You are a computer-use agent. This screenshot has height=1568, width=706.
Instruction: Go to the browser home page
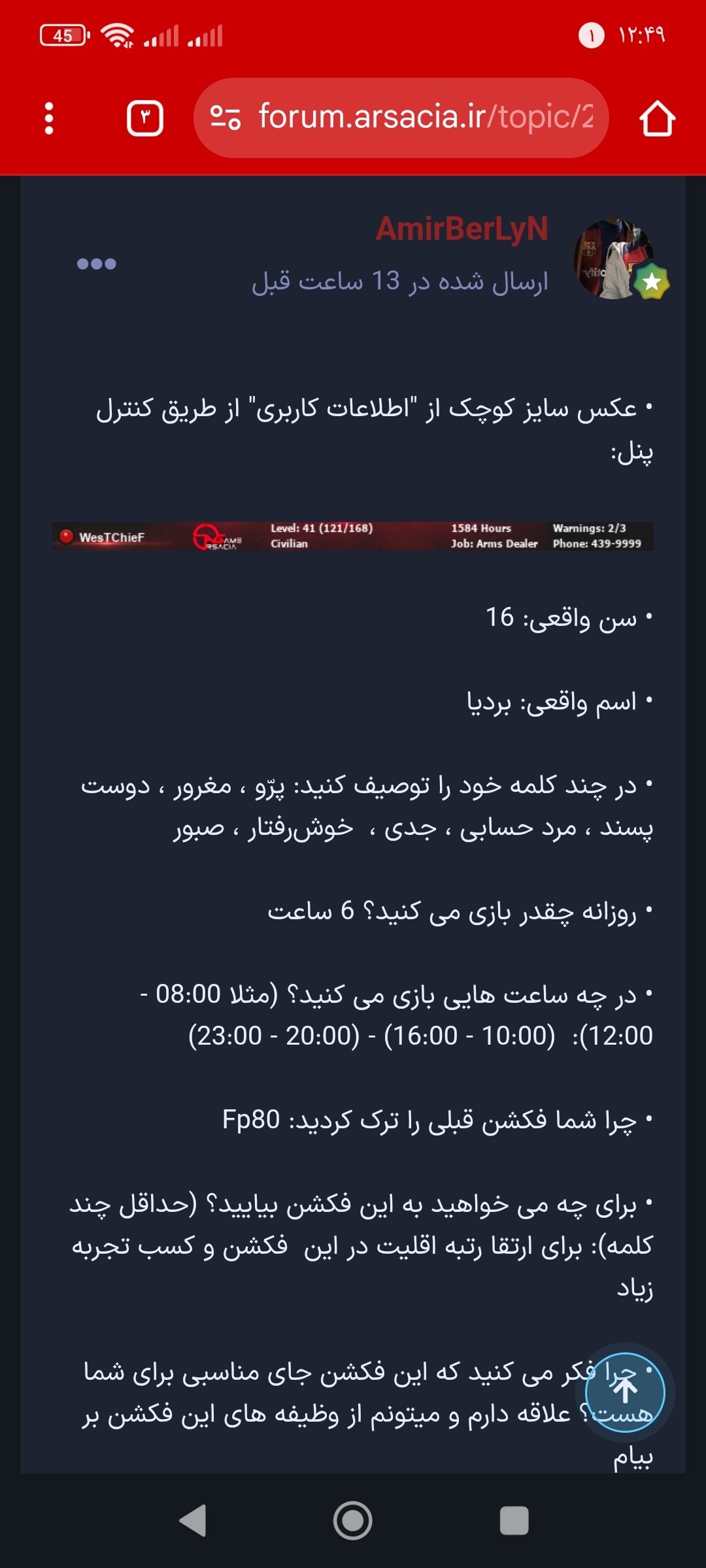[x=657, y=118]
